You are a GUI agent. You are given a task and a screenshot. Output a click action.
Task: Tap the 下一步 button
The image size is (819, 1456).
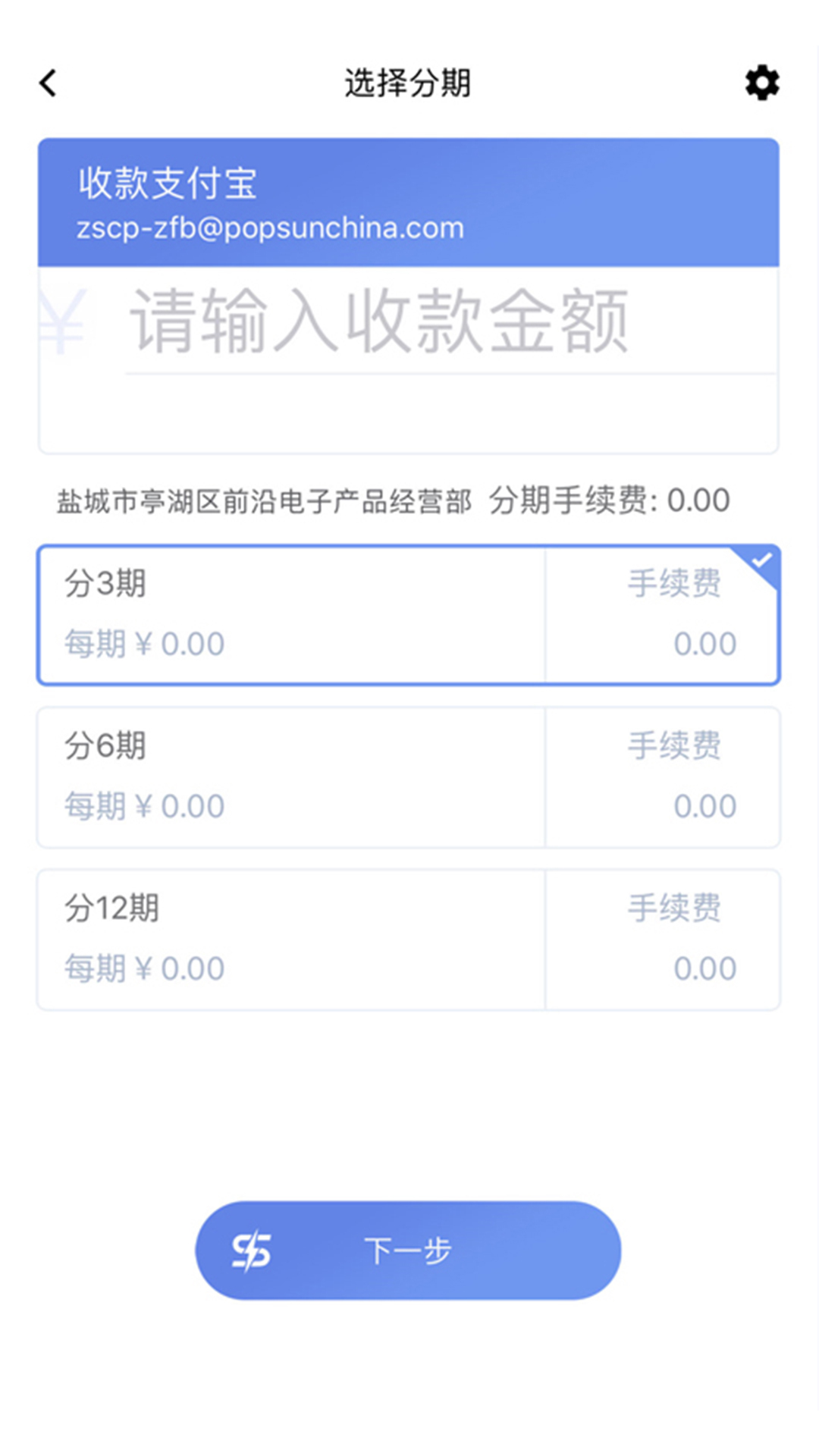pos(408,1250)
